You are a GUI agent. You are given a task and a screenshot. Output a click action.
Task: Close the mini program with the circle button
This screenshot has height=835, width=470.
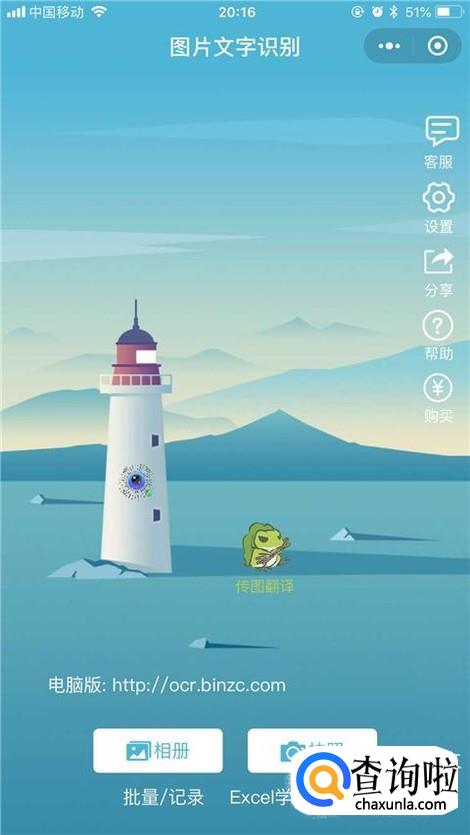[x=438, y=46]
